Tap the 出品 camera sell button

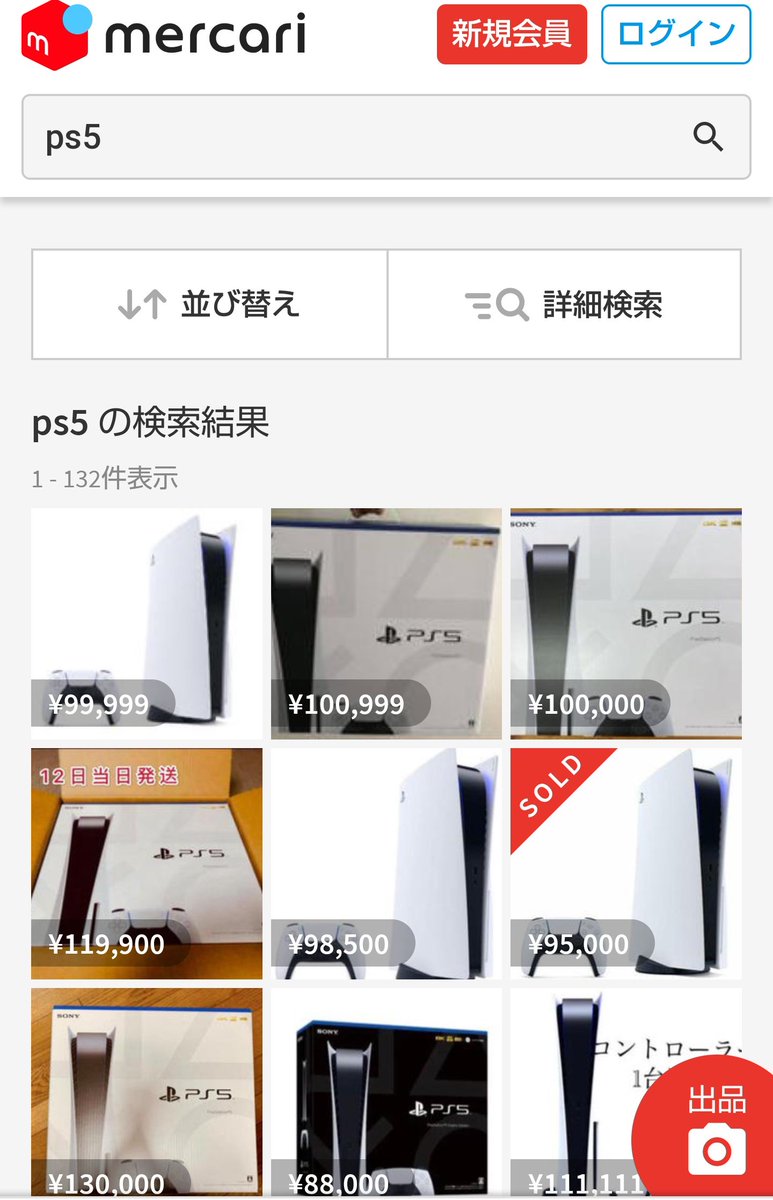click(x=715, y=1128)
